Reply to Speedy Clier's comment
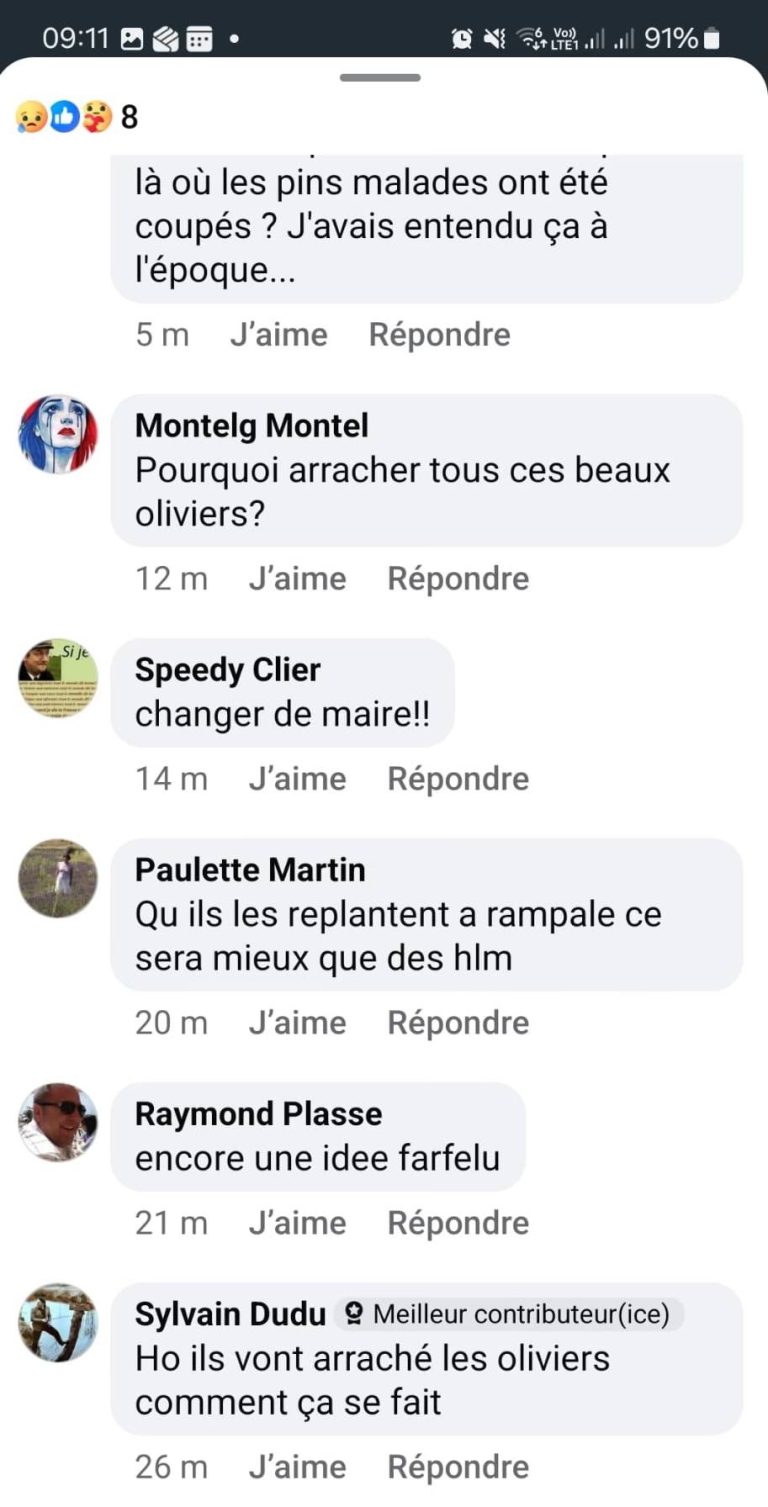The height and width of the screenshot is (1507, 768). 458,778
